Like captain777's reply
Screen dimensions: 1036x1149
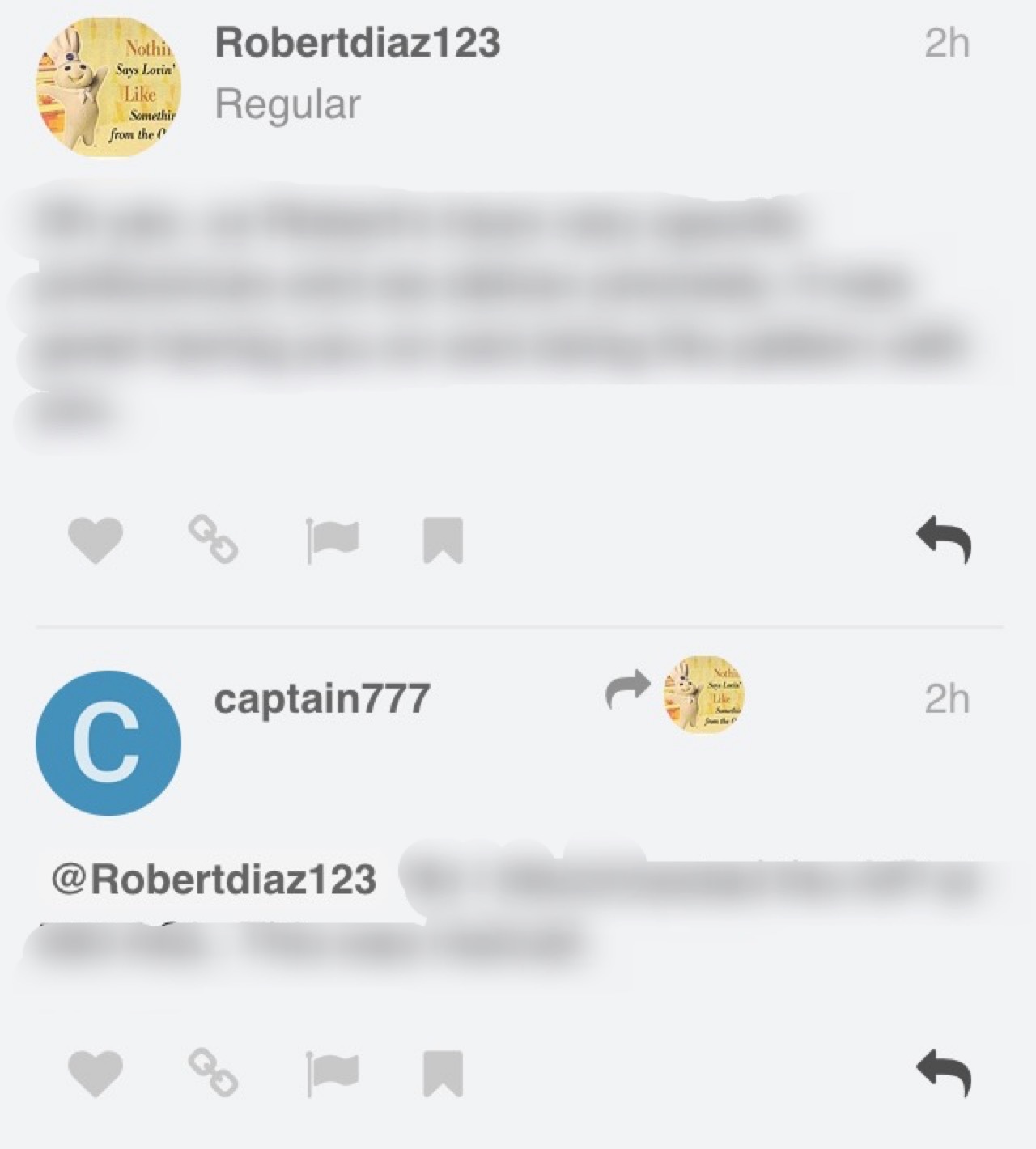point(96,1074)
